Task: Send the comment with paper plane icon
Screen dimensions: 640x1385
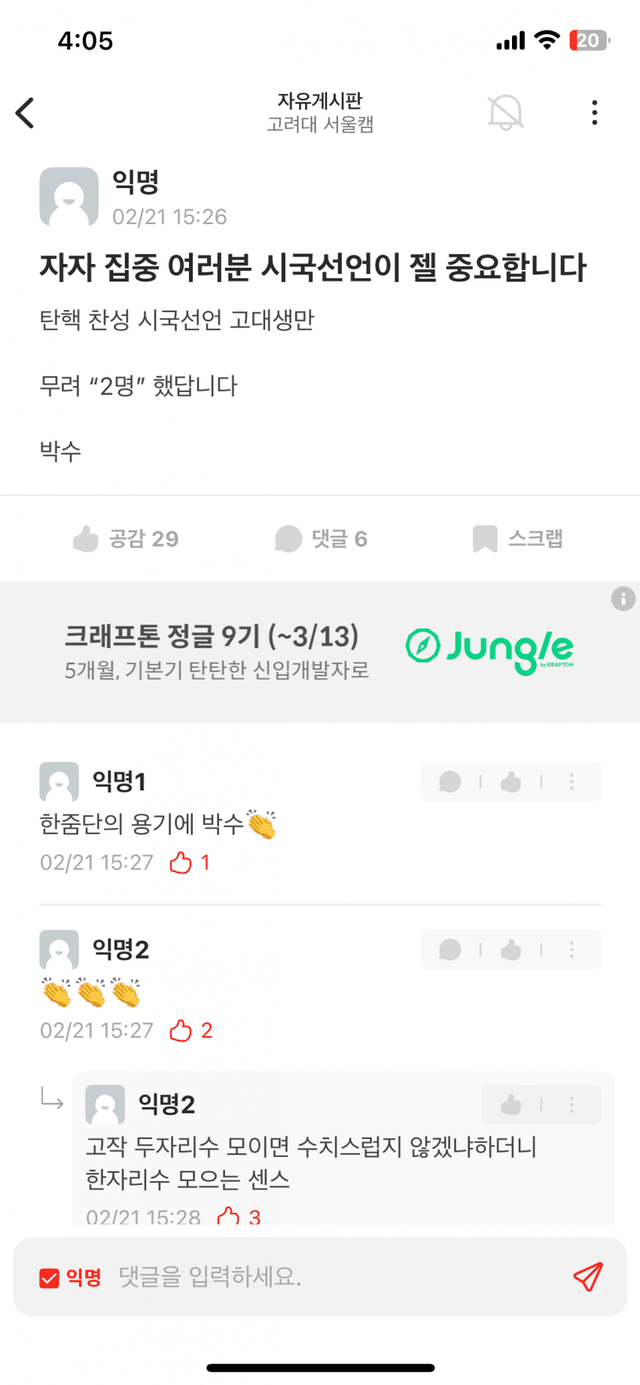Action: click(x=587, y=1277)
